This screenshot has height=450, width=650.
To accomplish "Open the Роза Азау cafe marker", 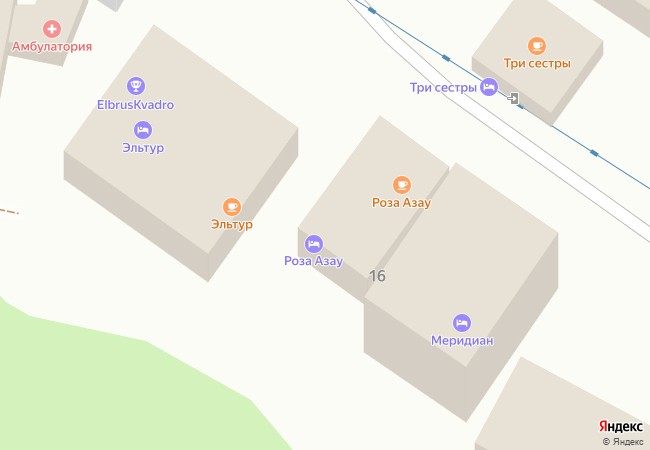I will 402,184.
